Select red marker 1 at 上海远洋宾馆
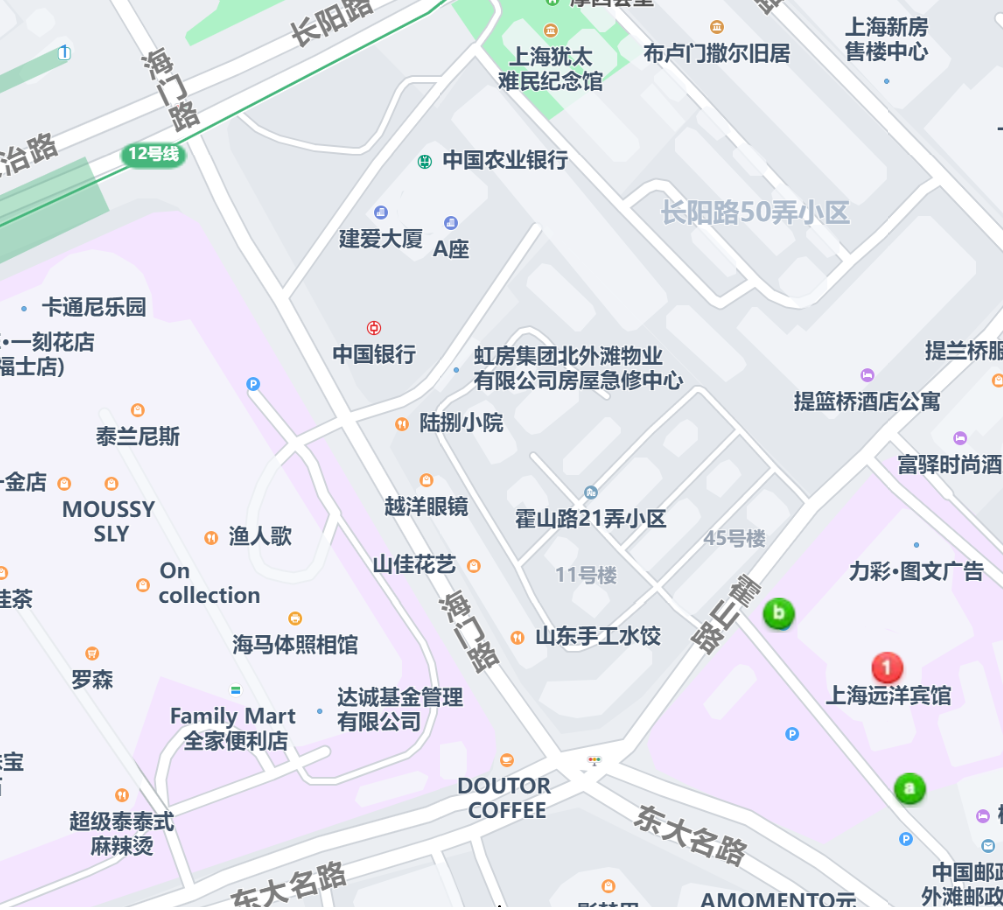The width and height of the screenshot is (1003, 910). tap(887, 667)
